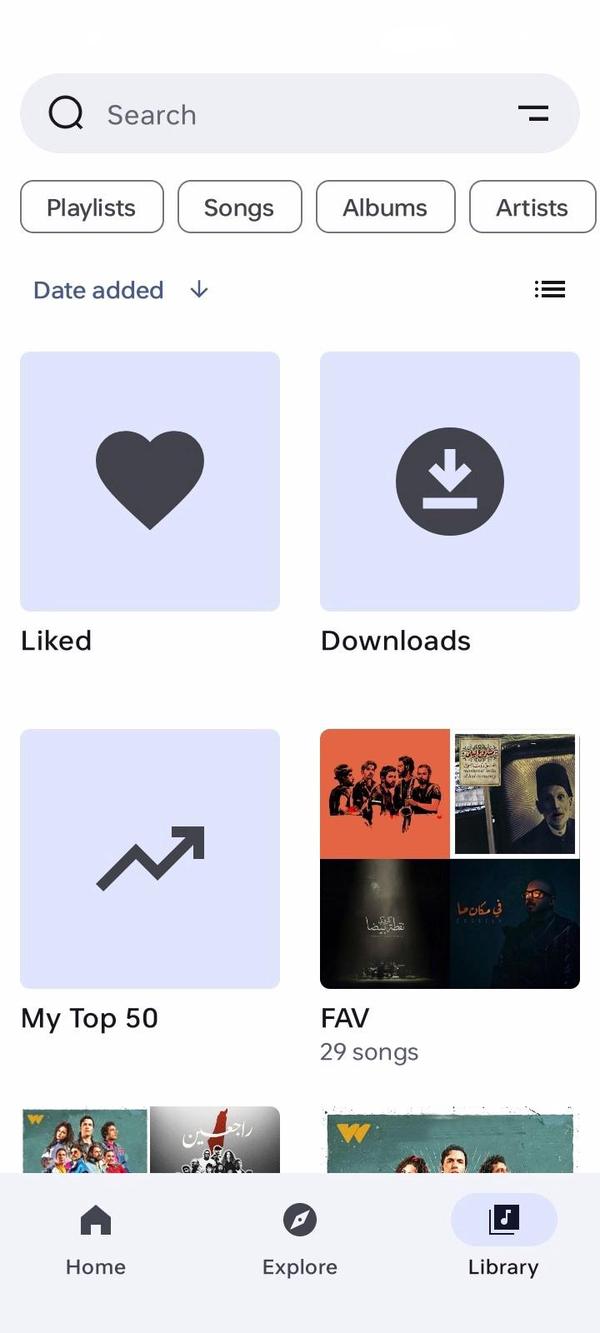The height and width of the screenshot is (1333, 600).
Task: Switch to list view layout
Action: pos(550,289)
